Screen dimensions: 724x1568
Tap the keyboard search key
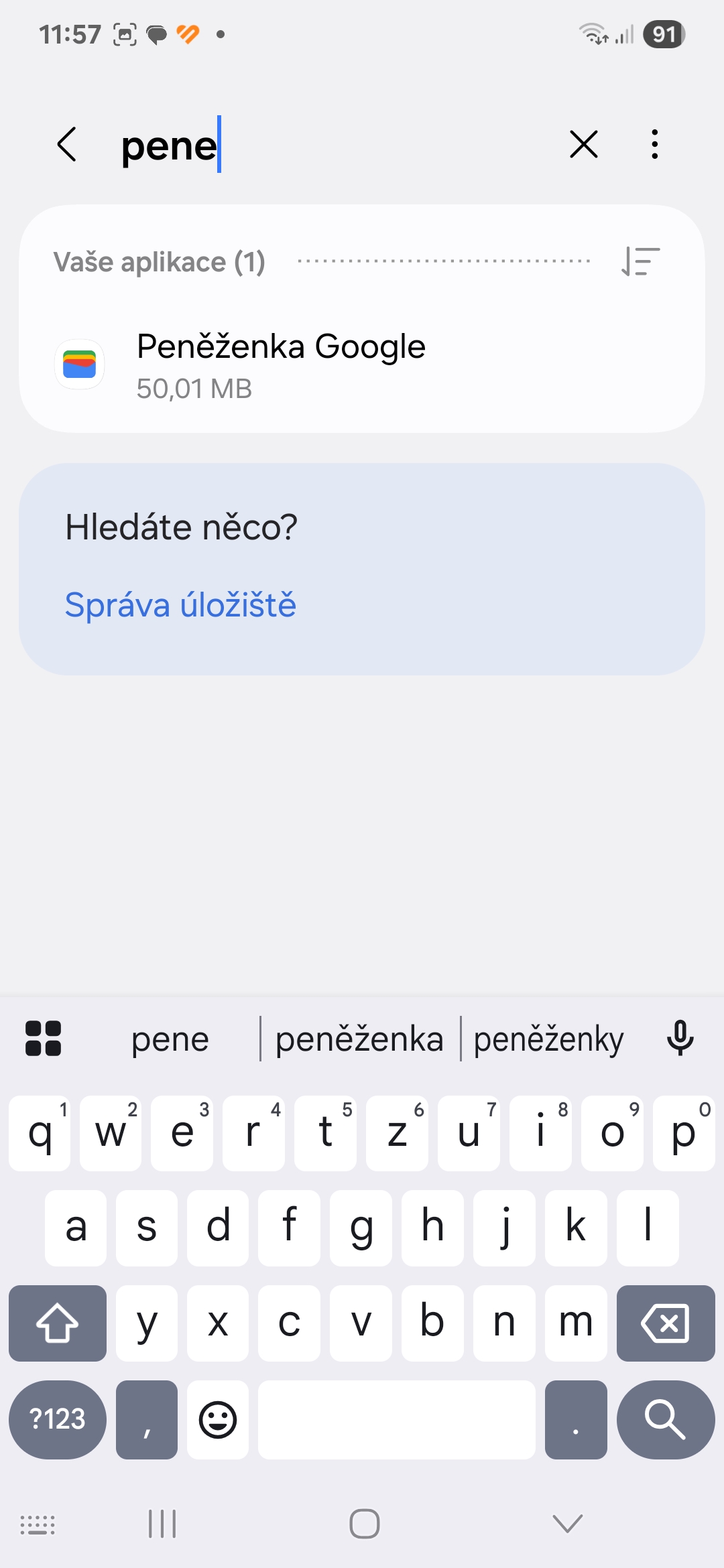coord(665,1419)
